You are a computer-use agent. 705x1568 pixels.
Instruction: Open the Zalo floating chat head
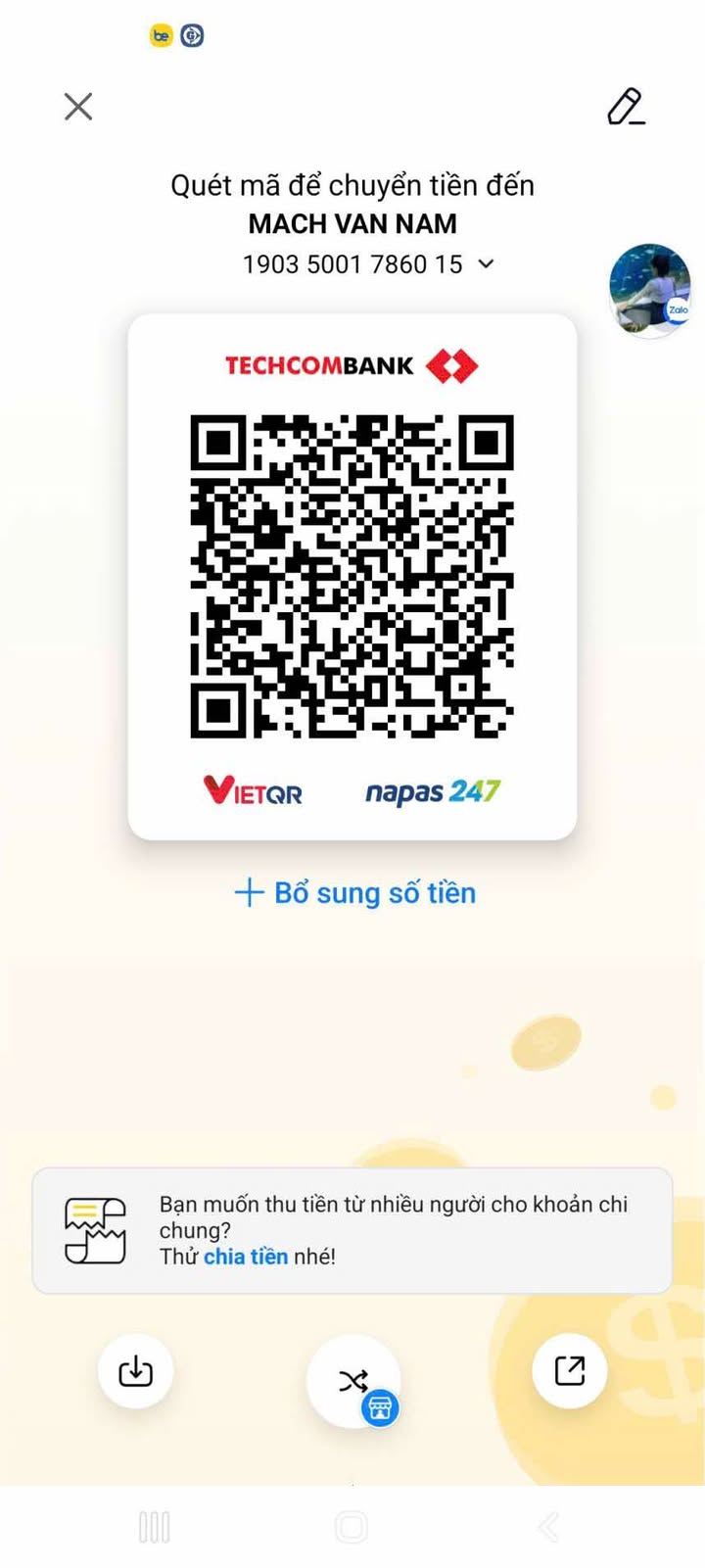tap(650, 290)
